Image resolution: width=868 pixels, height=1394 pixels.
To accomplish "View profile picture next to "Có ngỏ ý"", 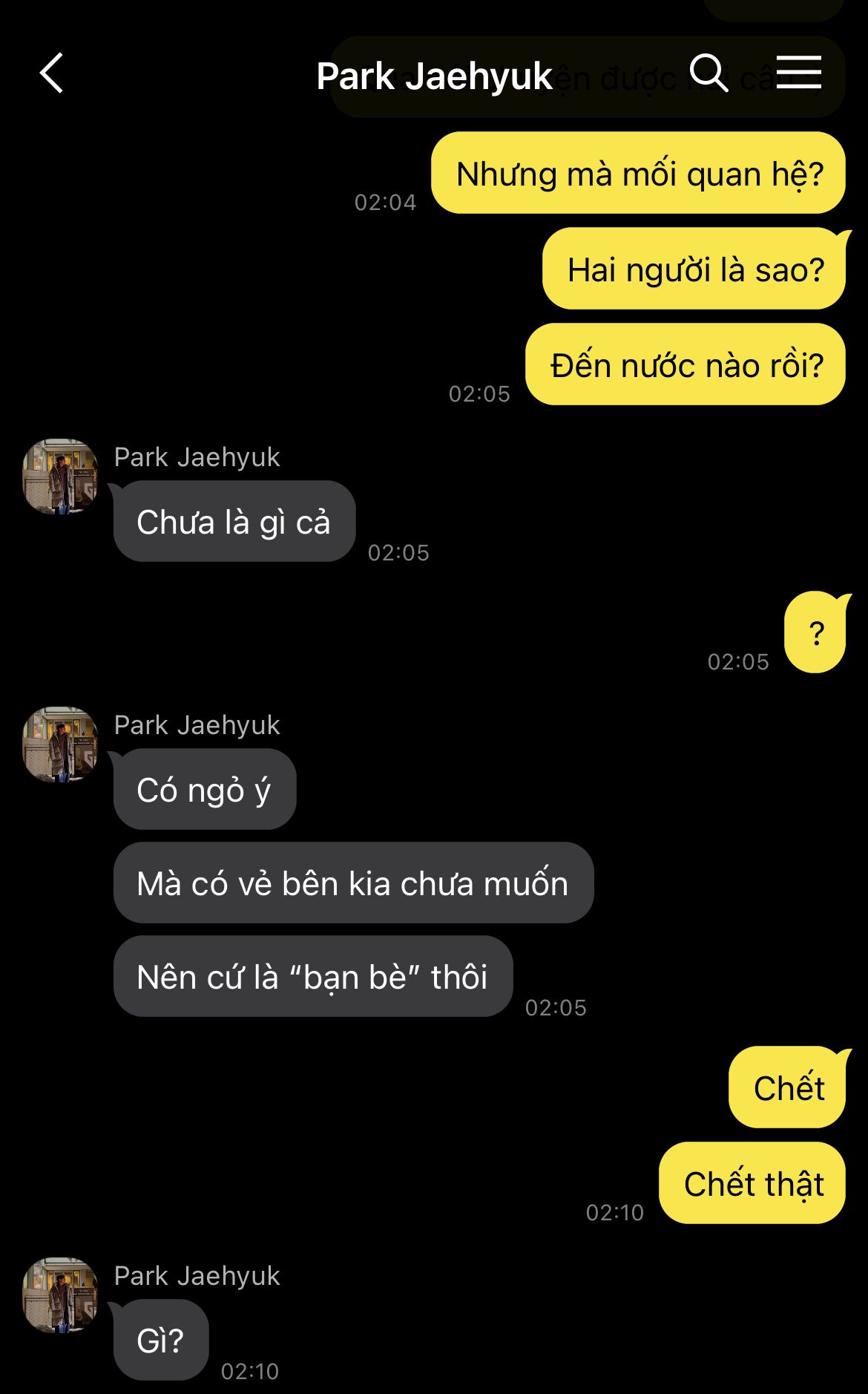I will (x=60, y=745).
